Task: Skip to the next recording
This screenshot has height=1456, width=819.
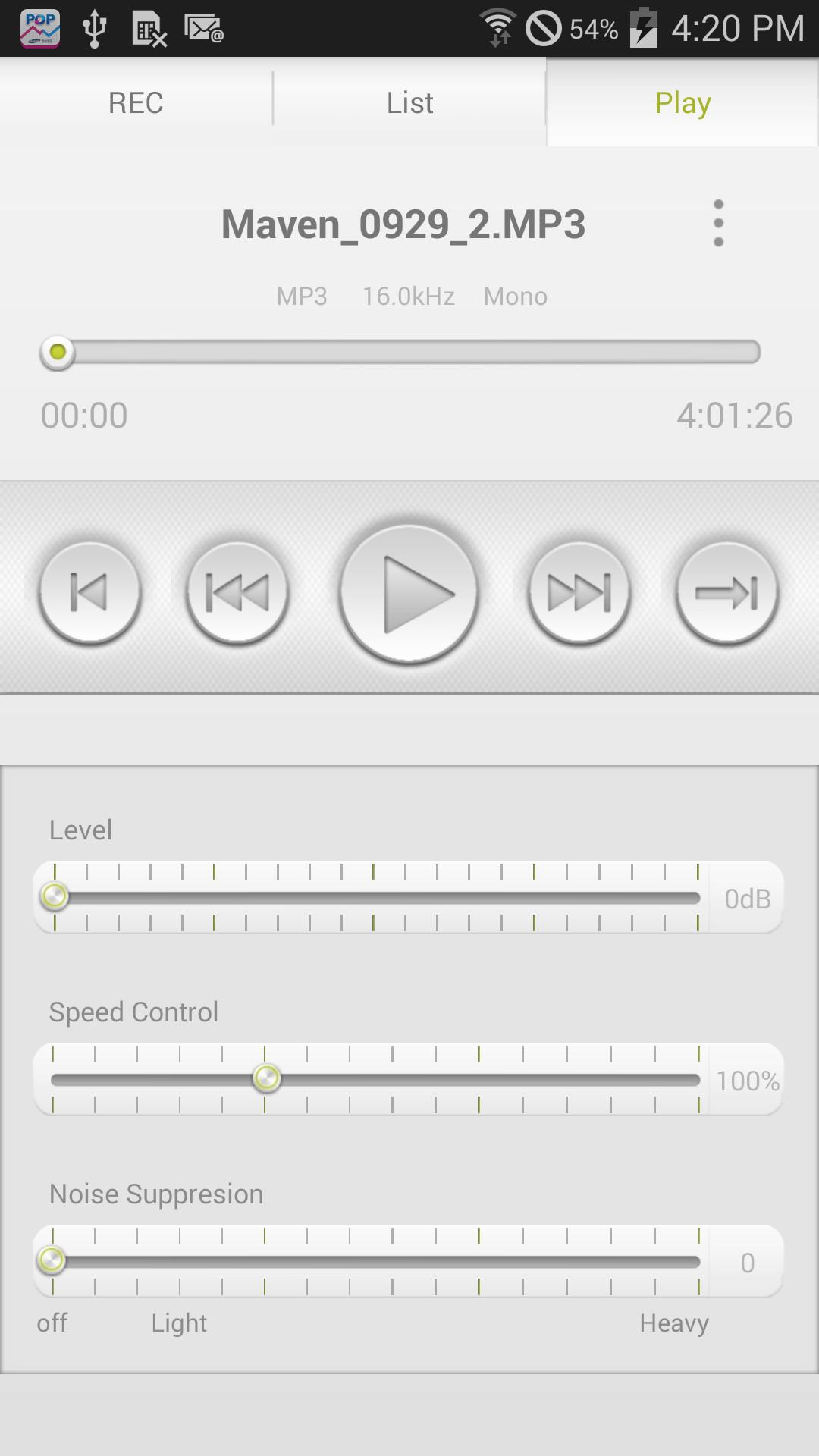Action: 726,592
